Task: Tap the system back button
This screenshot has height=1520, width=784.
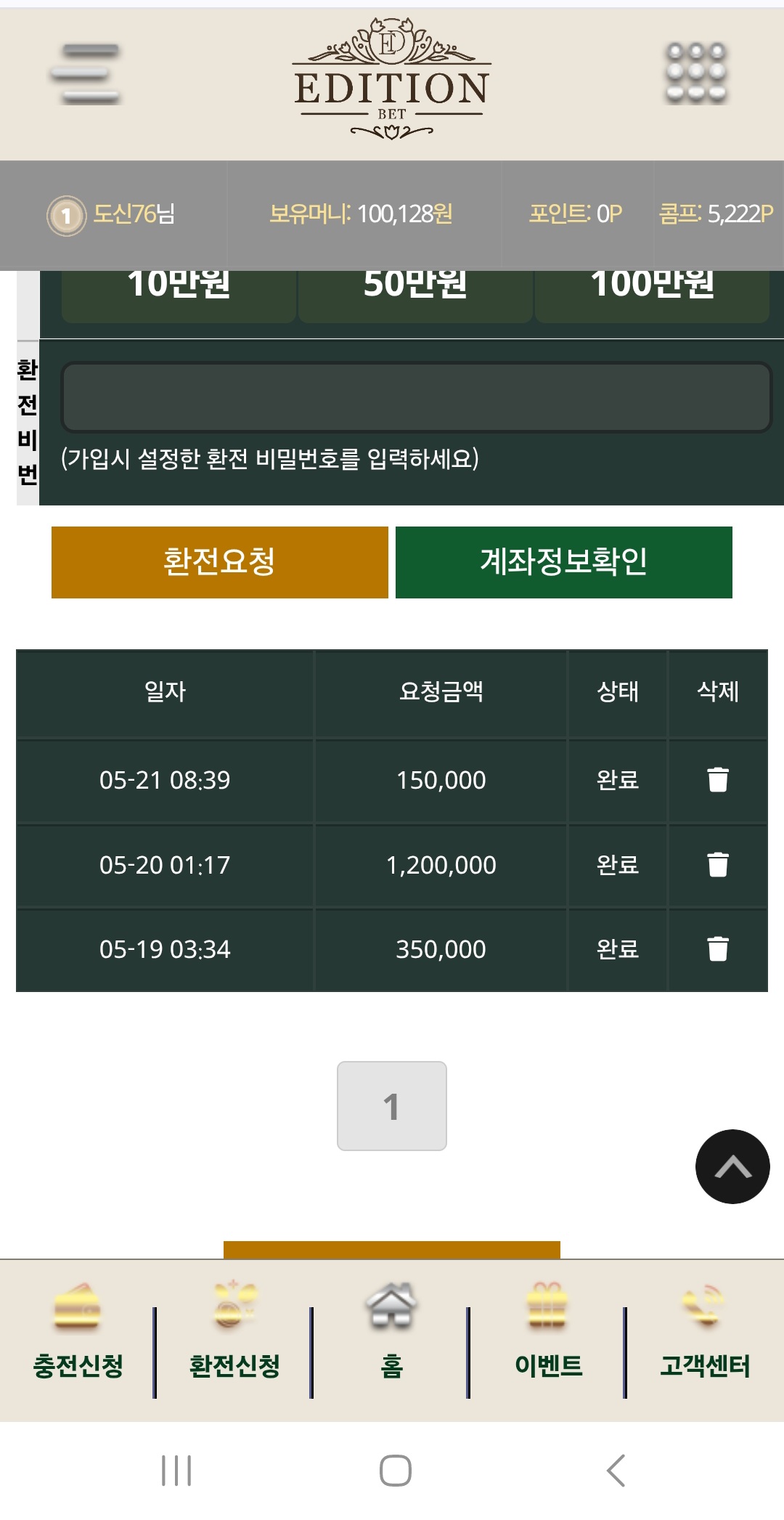Action: pos(616,1471)
